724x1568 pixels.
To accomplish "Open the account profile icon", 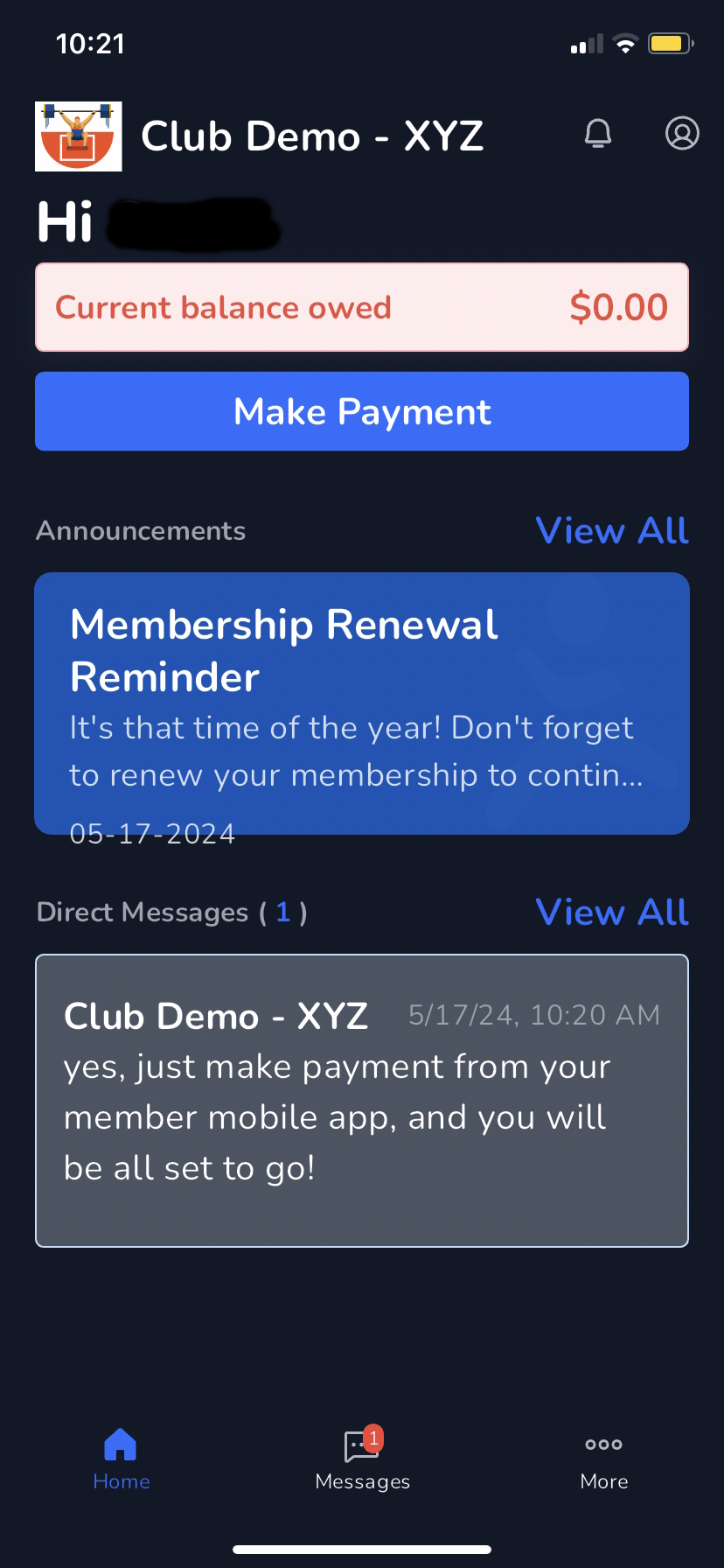I will click(682, 134).
